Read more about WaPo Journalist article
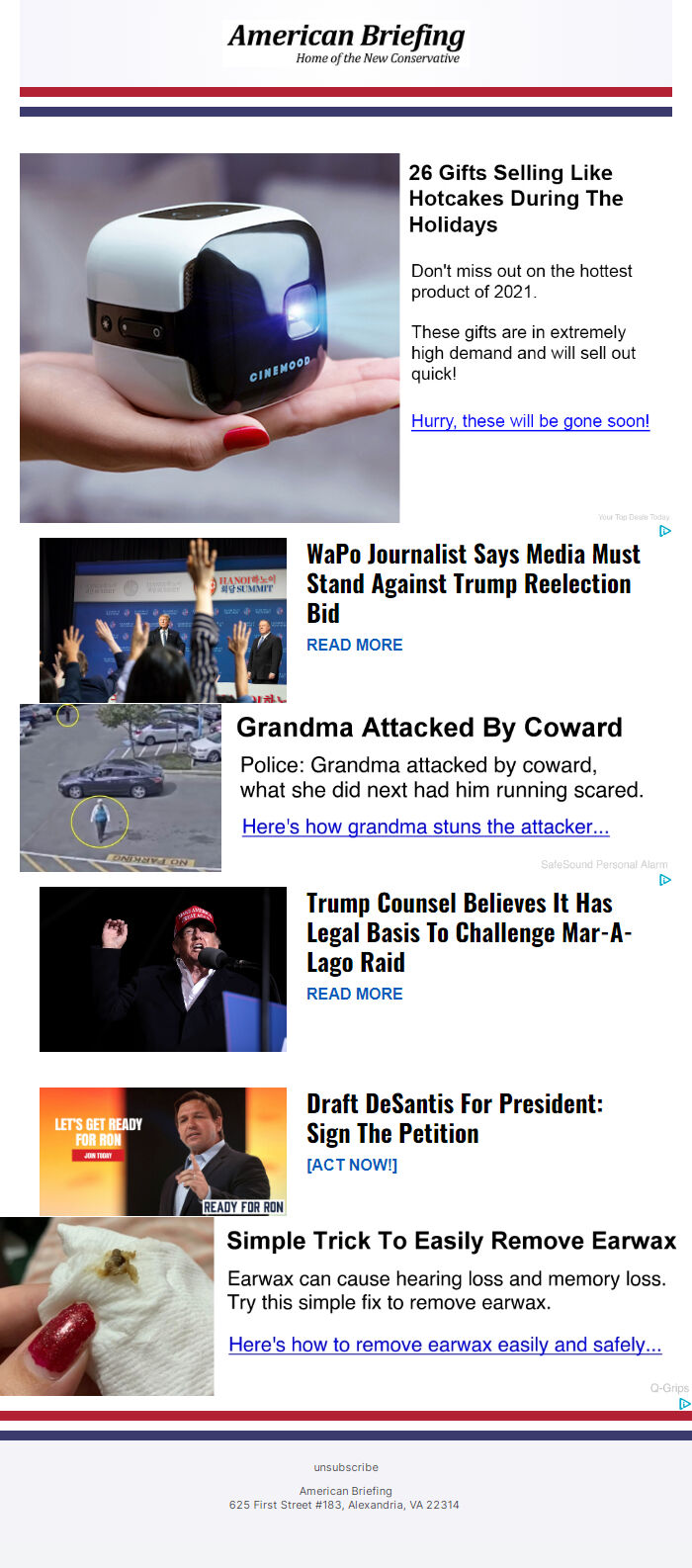Viewport: 692px width, 1568px height. click(354, 645)
